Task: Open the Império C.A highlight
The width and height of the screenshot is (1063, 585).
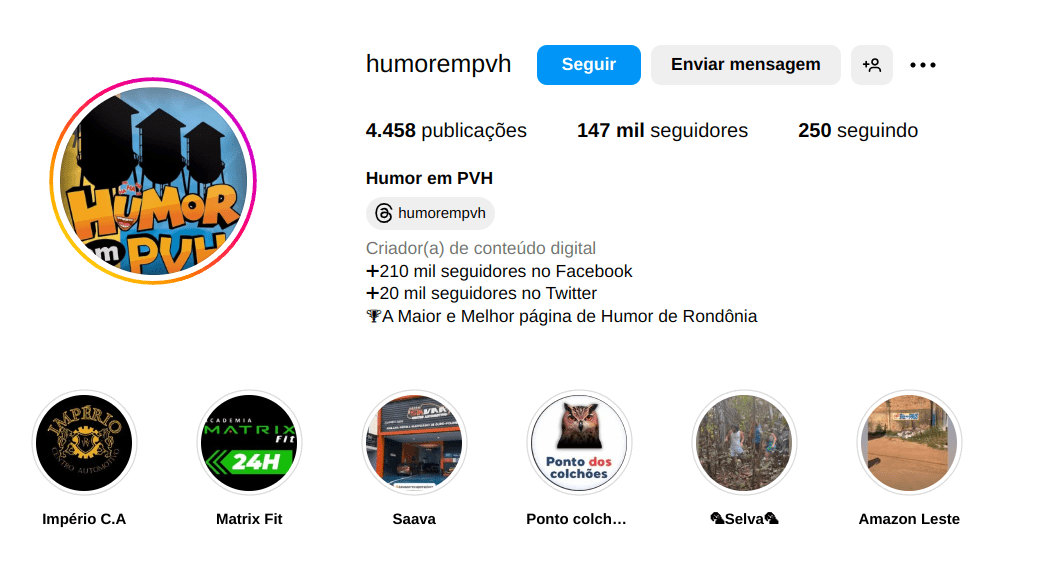Action: tap(84, 443)
